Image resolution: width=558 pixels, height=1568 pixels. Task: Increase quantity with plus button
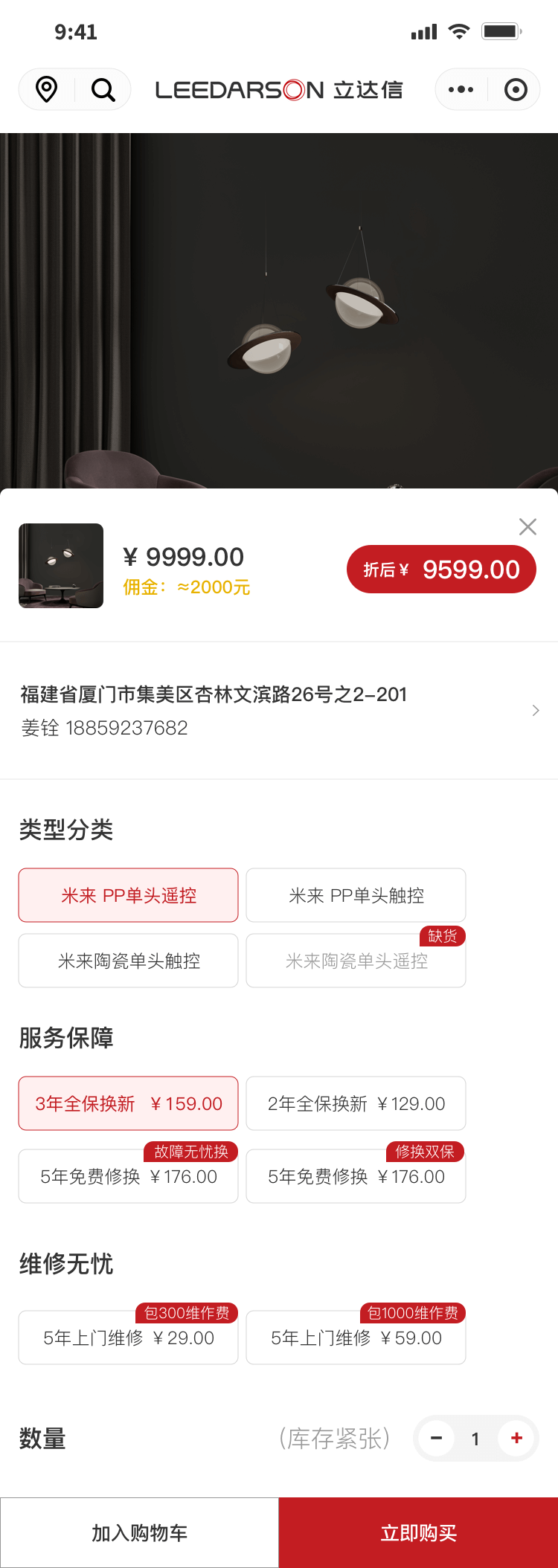point(516,1439)
